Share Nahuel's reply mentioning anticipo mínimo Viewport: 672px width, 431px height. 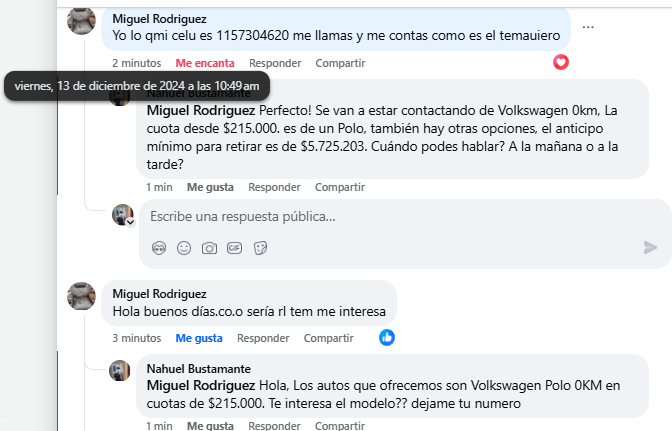(x=339, y=187)
